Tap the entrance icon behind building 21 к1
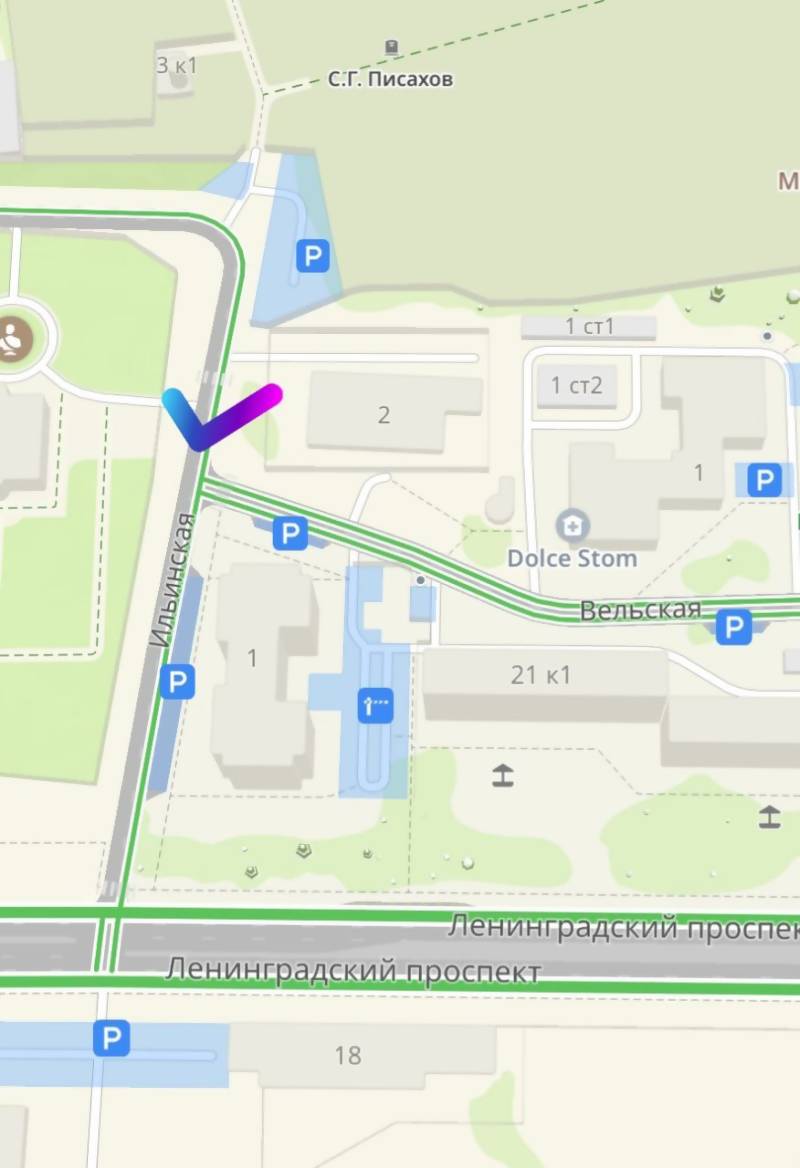 tap(502, 775)
